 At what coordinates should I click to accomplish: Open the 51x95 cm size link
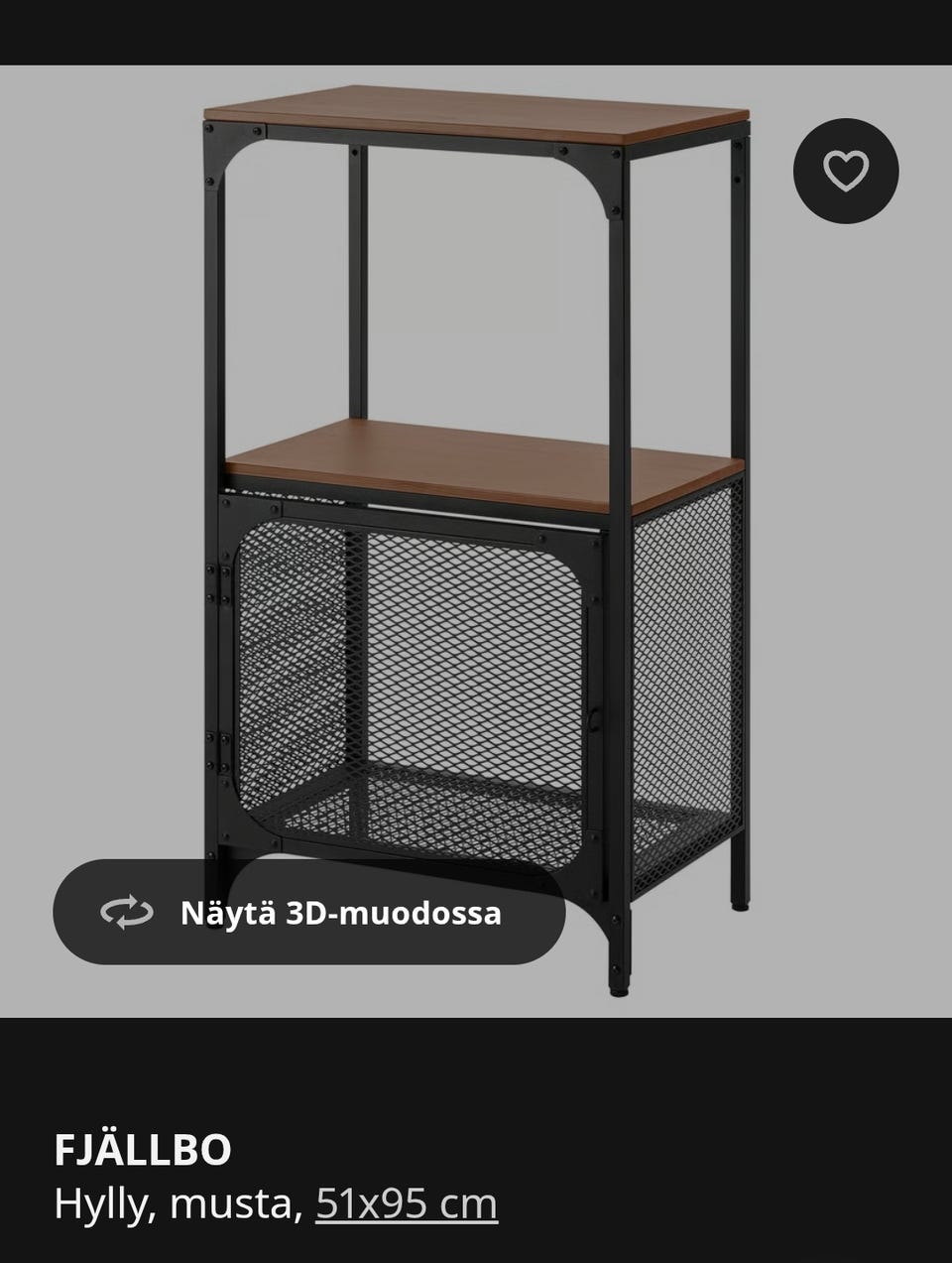point(407,1204)
